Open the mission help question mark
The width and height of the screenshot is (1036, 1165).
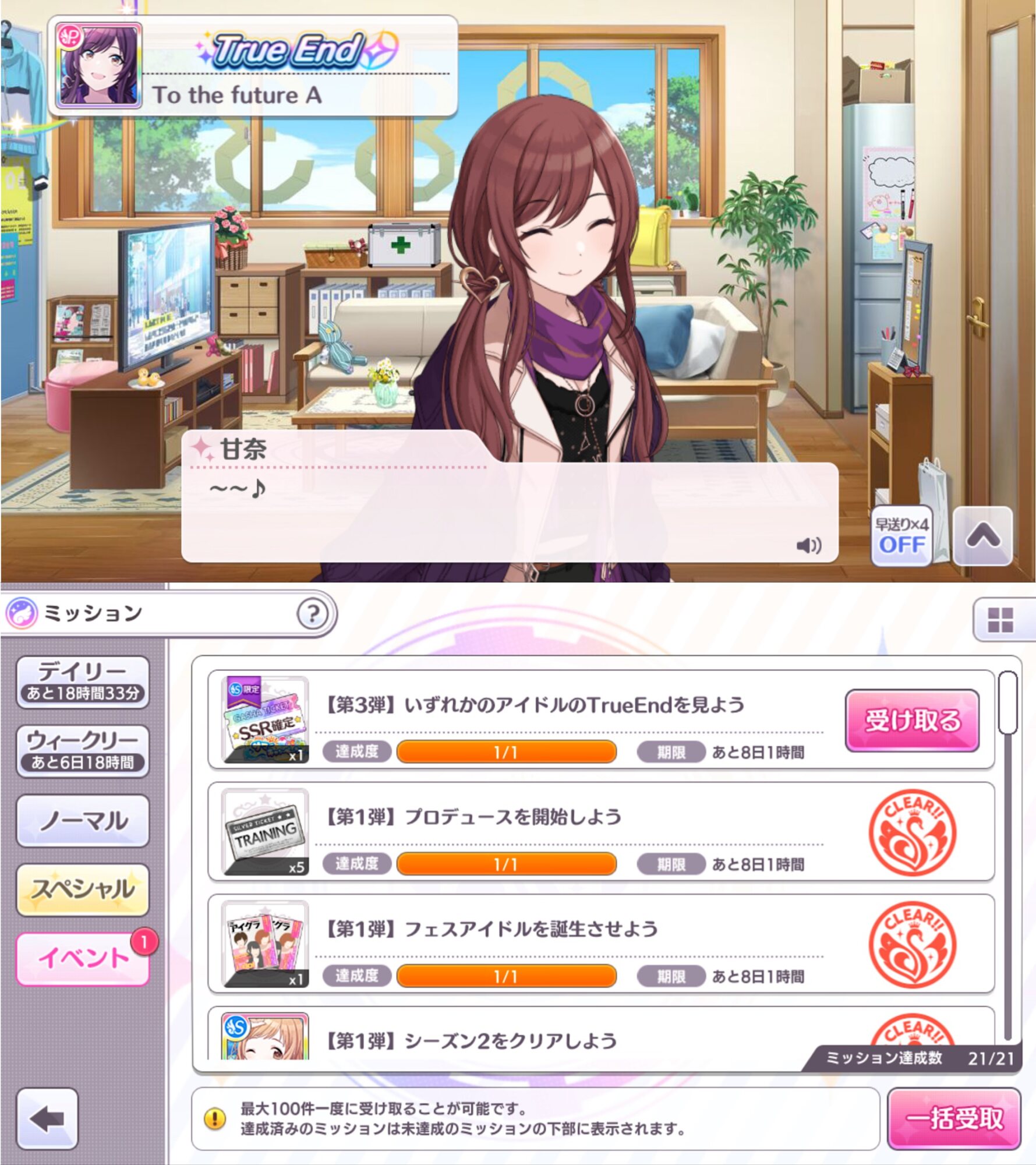pos(313,613)
